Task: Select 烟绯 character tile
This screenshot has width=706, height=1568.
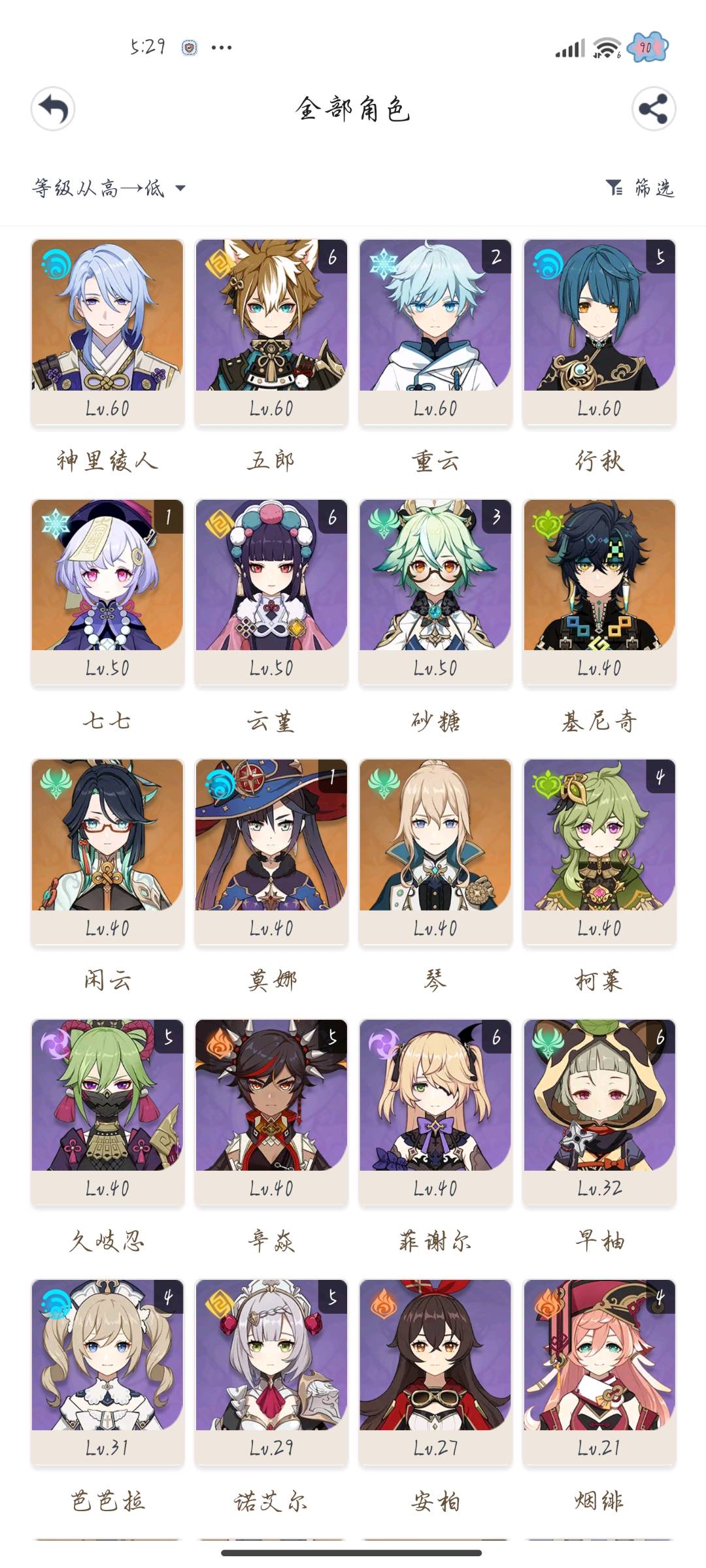Action: pyautogui.click(x=599, y=1371)
